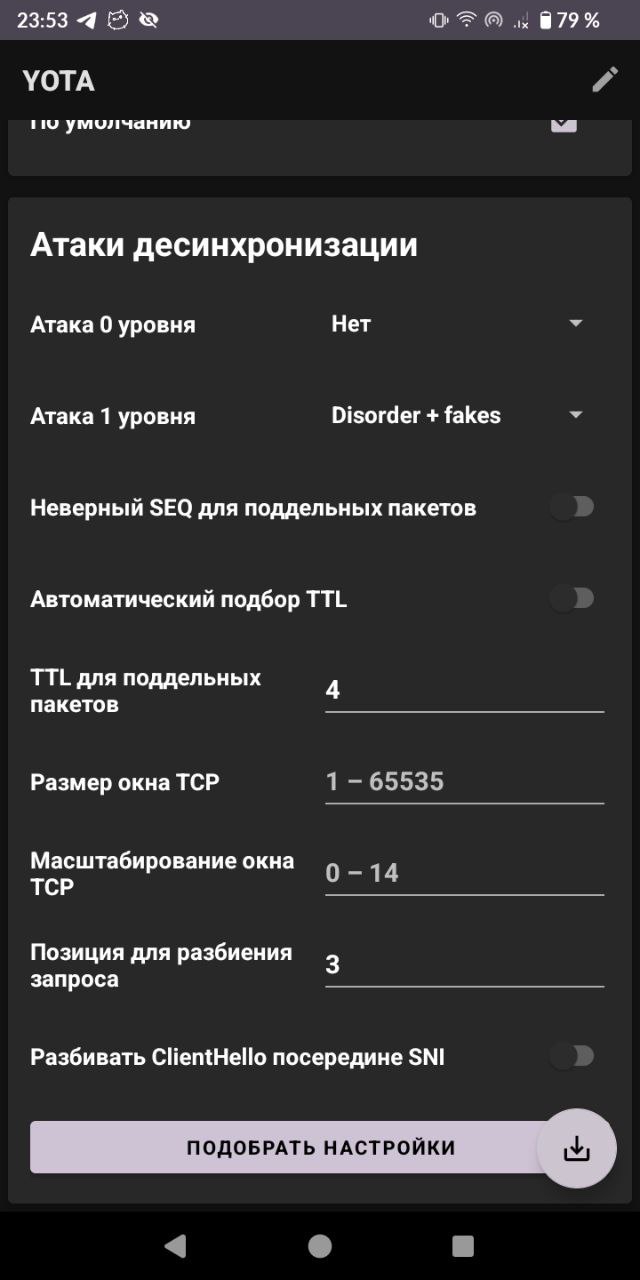Open recent apps from the navigation bar
640x1280 pixels.
coord(463,1245)
